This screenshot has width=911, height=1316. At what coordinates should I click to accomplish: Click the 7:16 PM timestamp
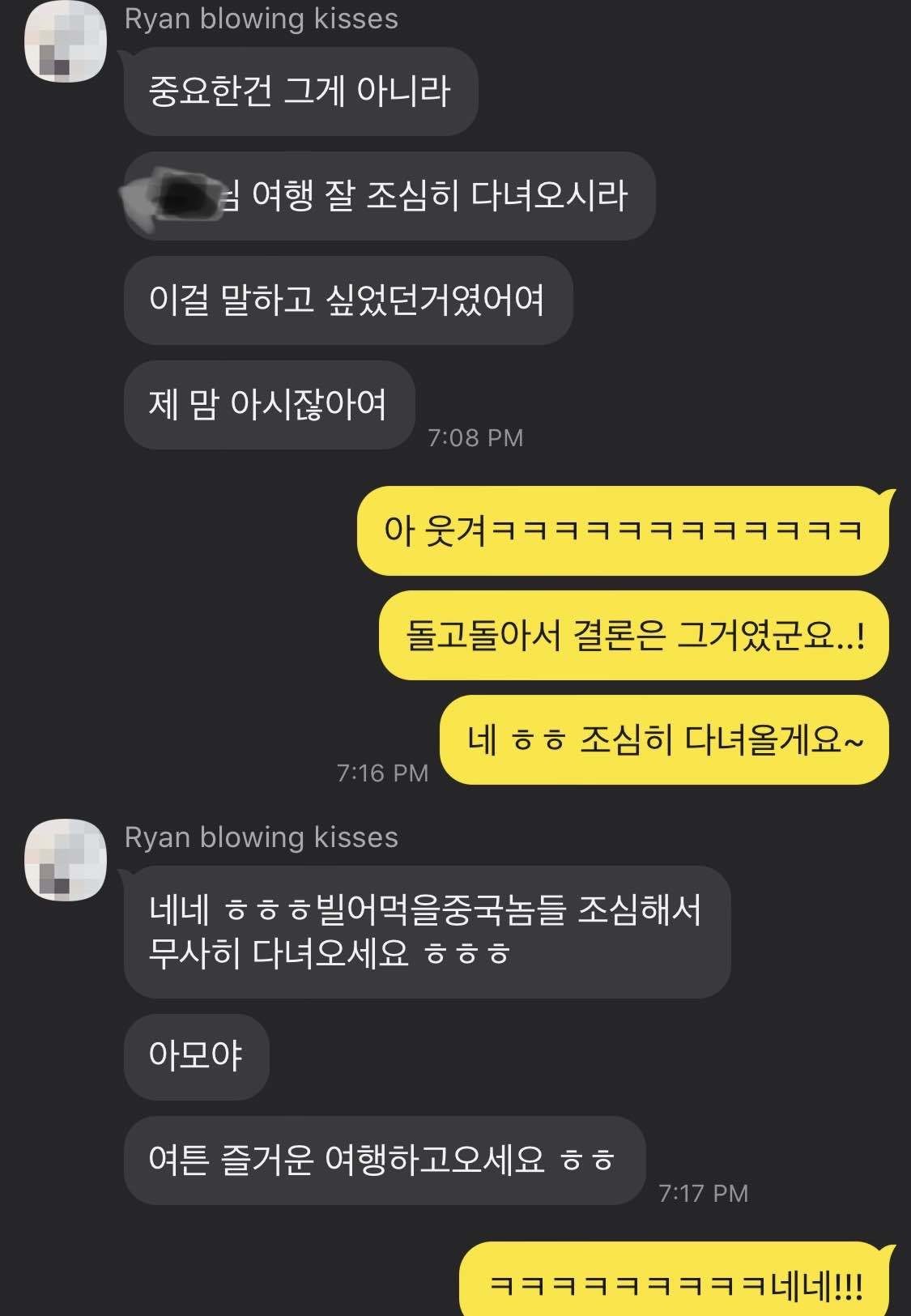[x=381, y=773]
